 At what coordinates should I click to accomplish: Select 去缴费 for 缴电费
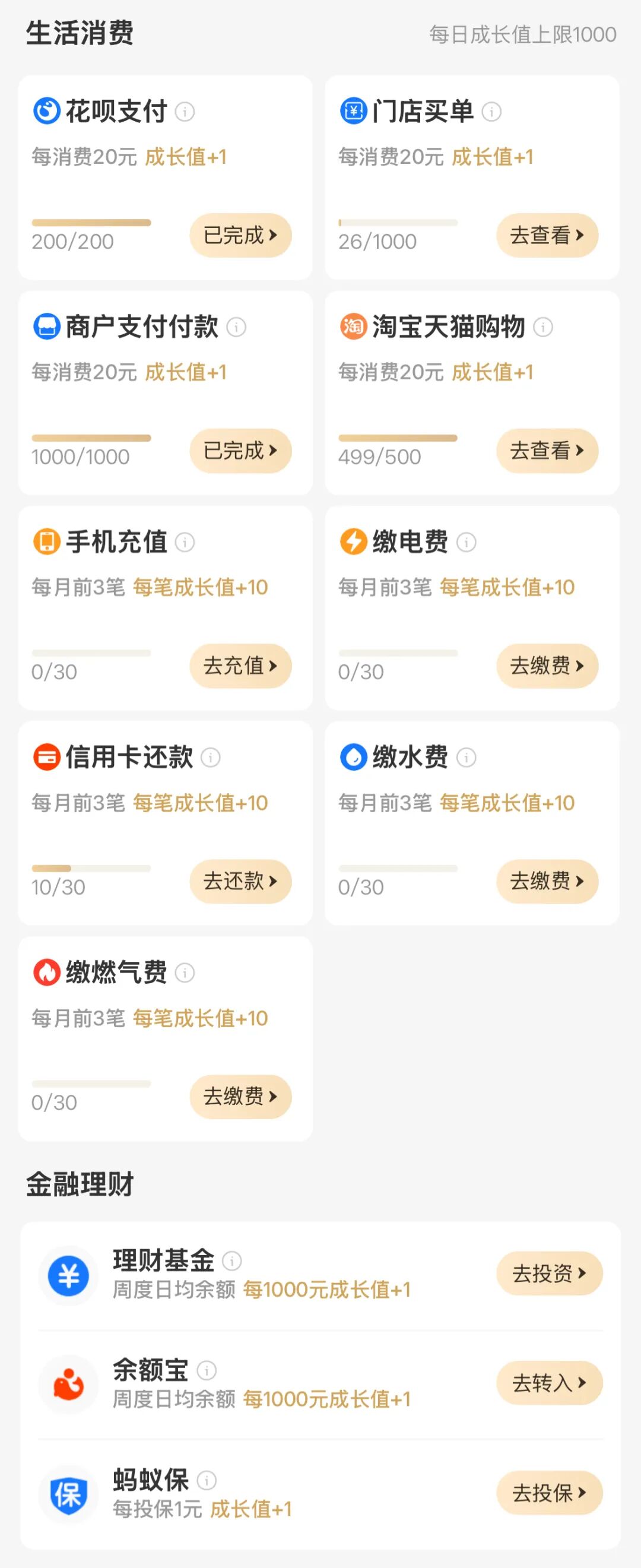pyautogui.click(x=547, y=666)
